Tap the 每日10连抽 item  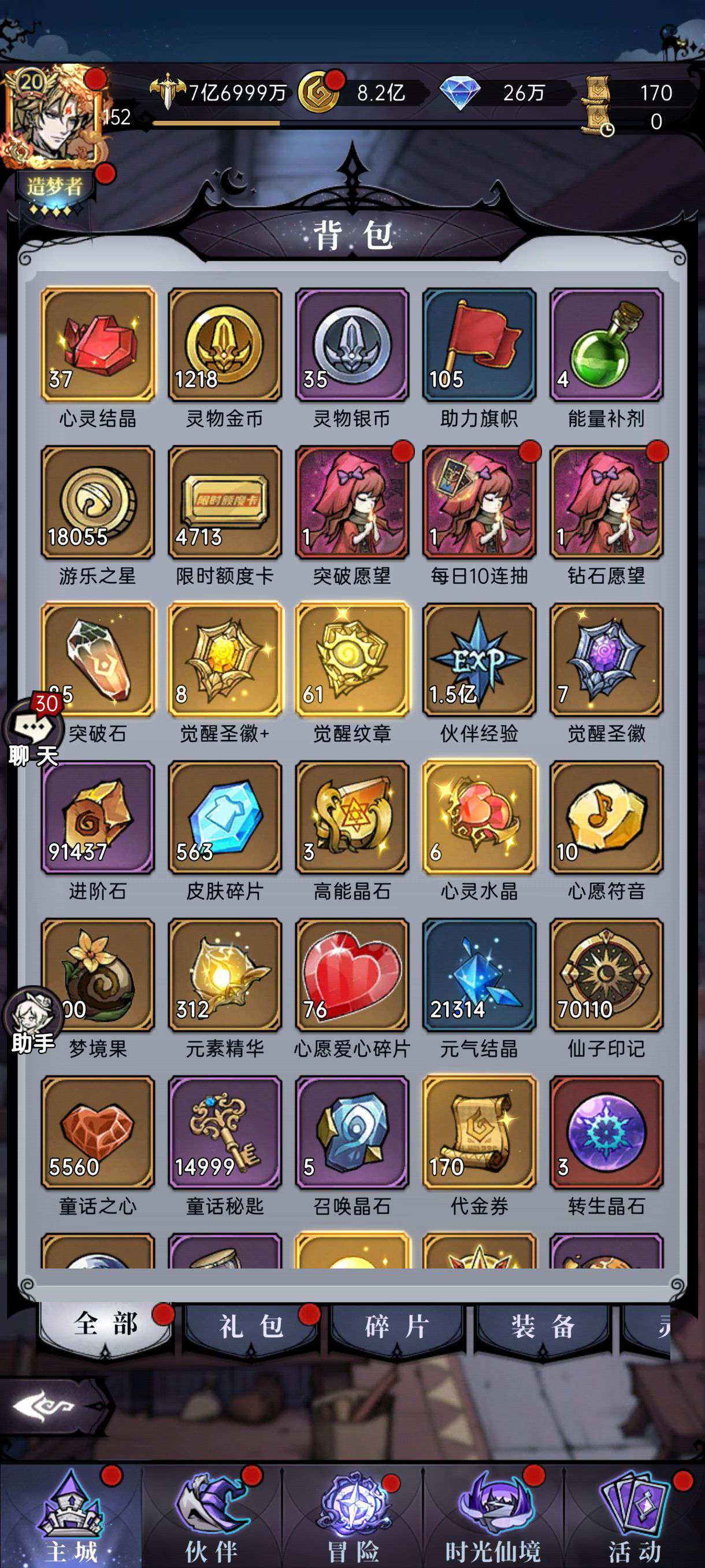point(479,503)
